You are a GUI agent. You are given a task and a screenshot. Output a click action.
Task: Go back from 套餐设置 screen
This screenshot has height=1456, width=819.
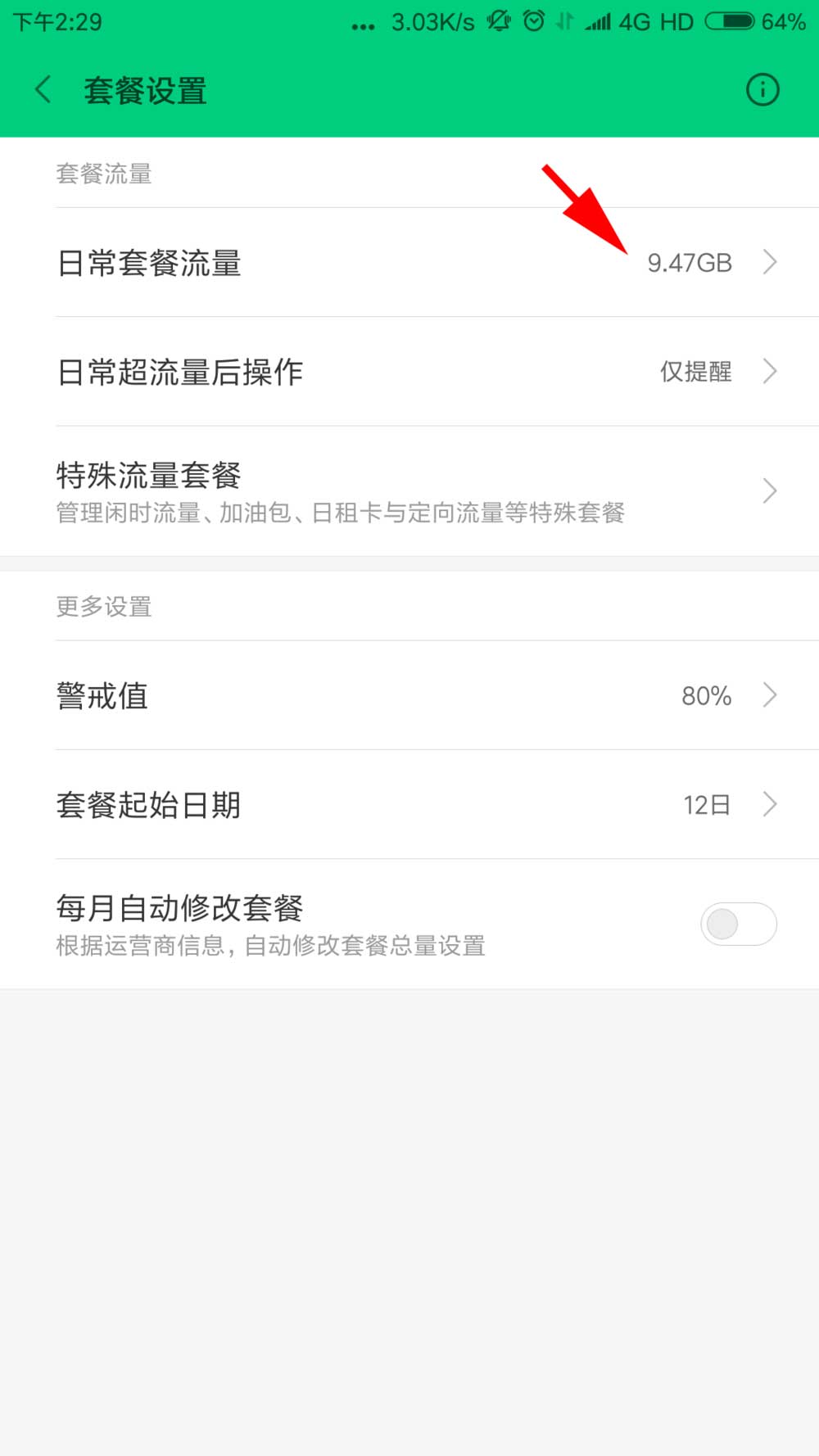(43, 90)
